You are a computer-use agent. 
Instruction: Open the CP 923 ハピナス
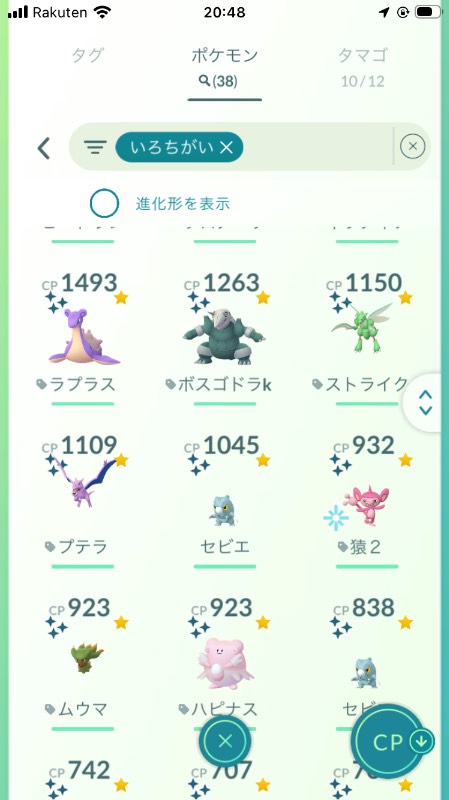[224, 664]
